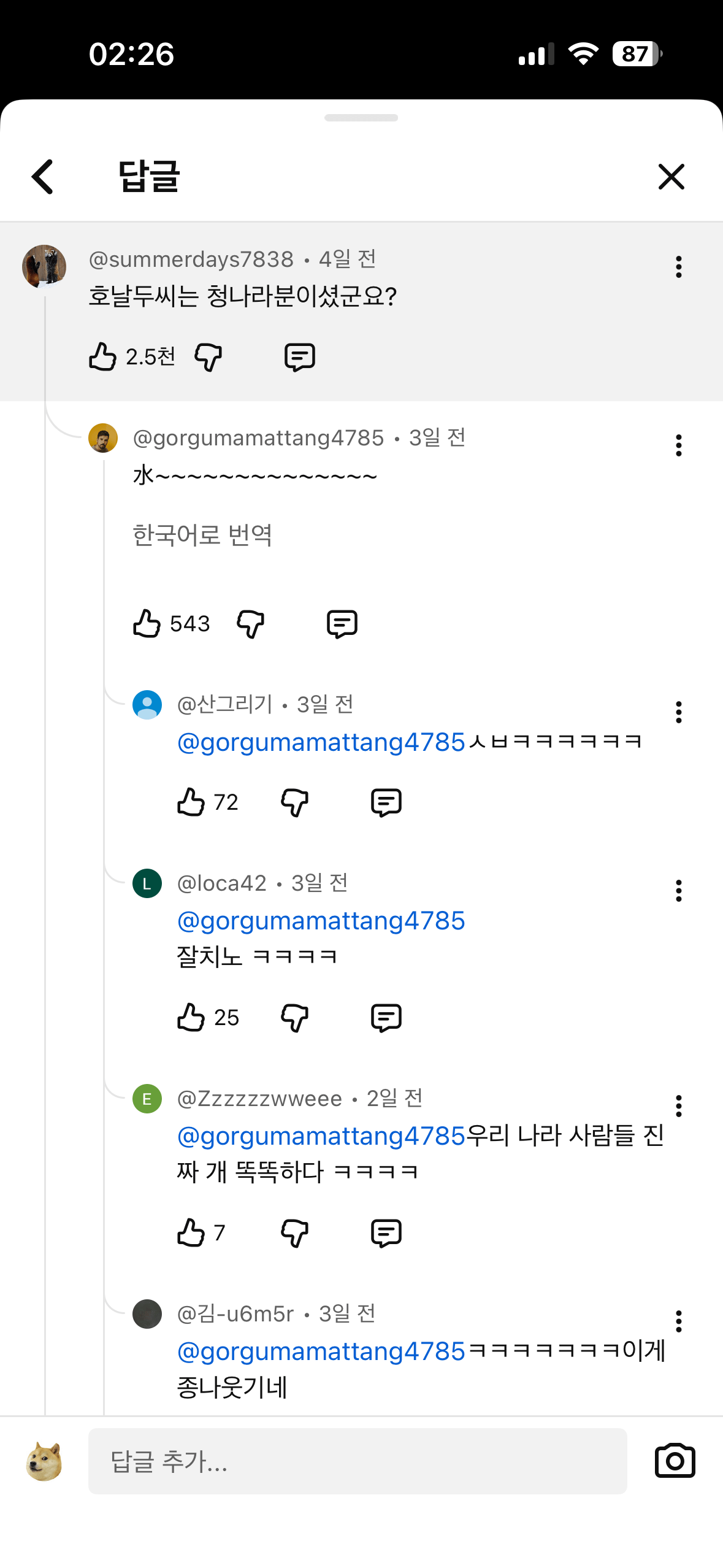
Task: Like the reply by @Zzzzzzwweee
Action: pos(191,1232)
